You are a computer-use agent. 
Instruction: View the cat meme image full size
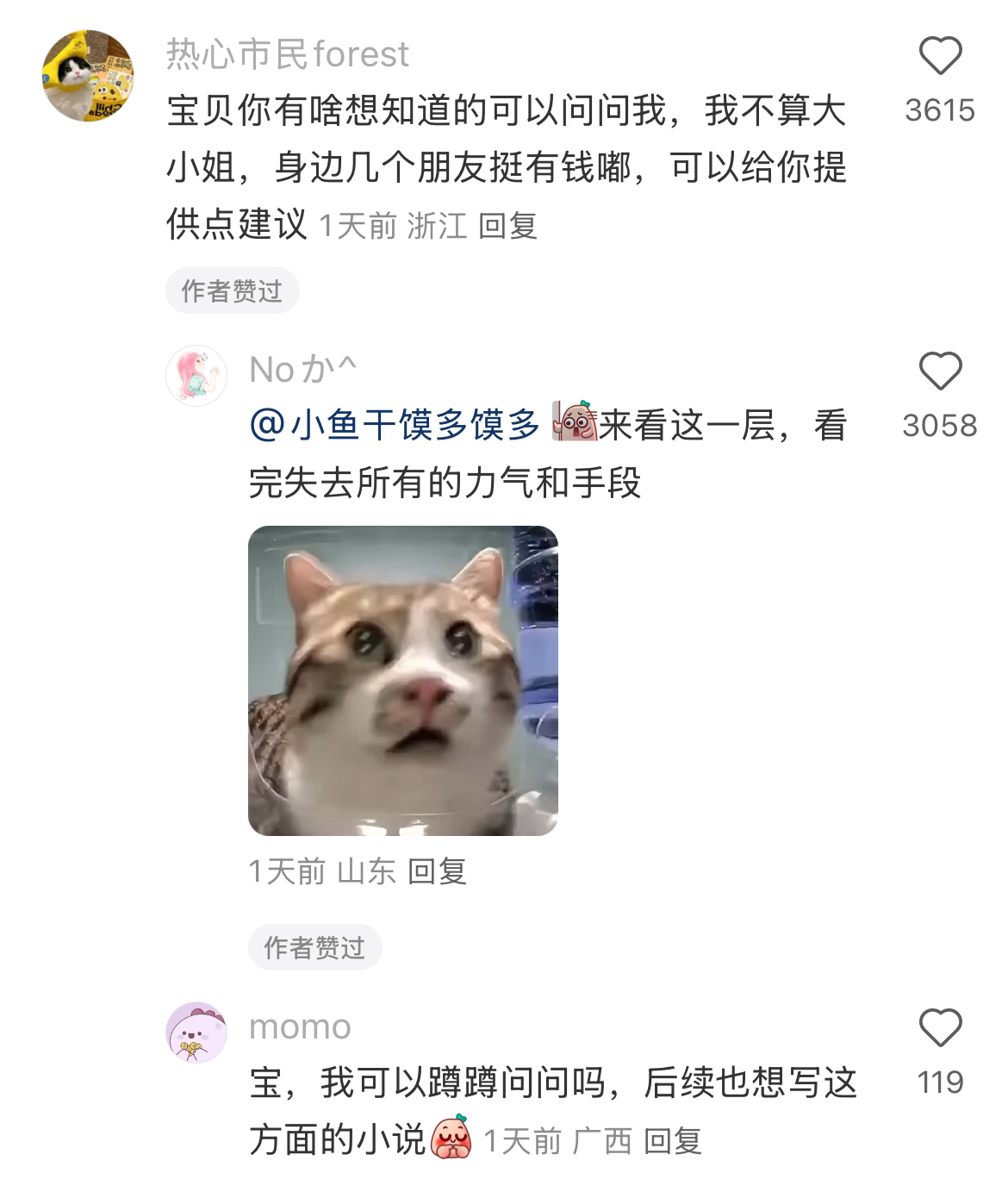pyautogui.click(x=403, y=681)
